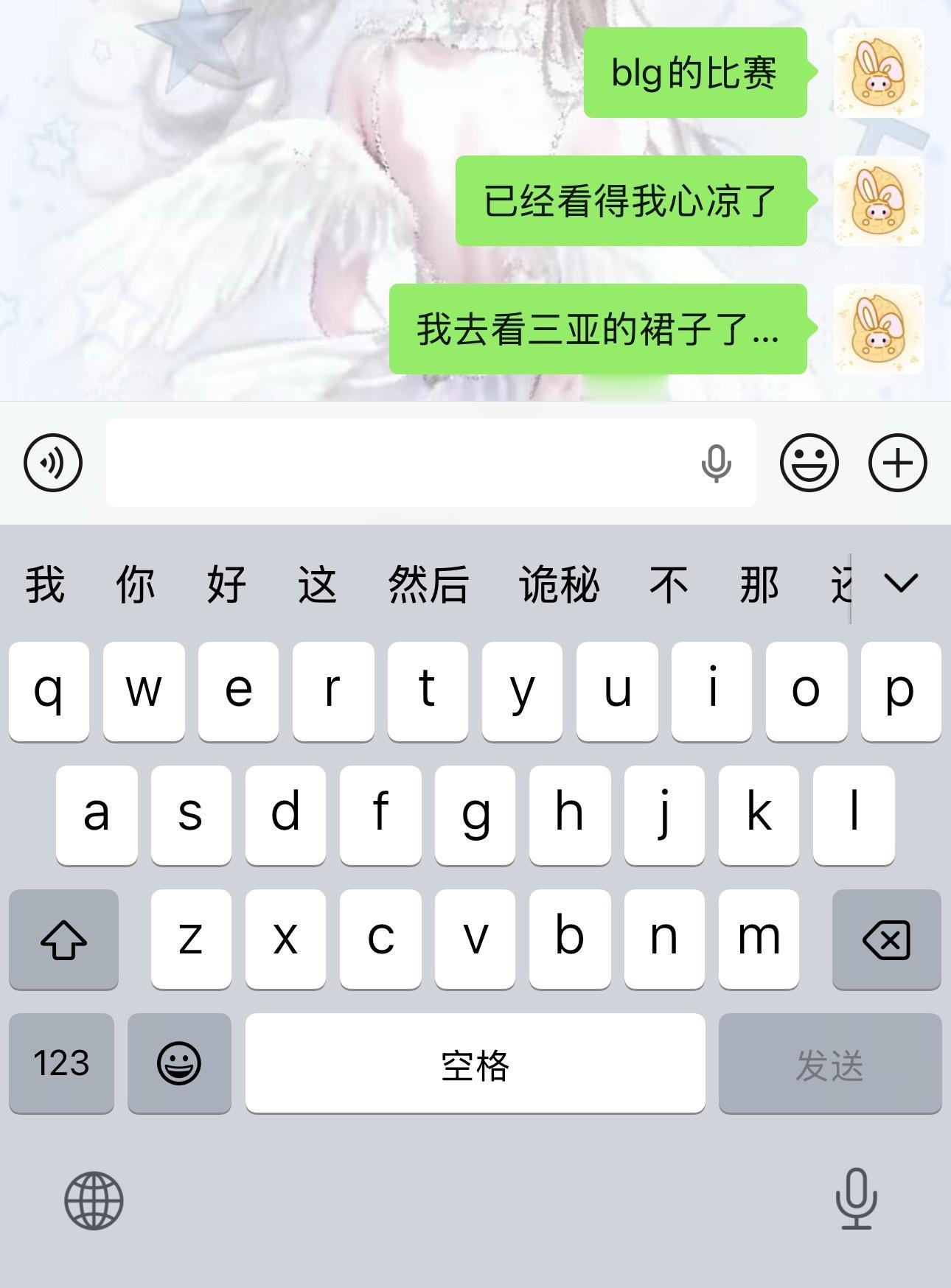The image size is (951, 1288).
Task: Open the emoji panel next to input box
Action: [809, 463]
